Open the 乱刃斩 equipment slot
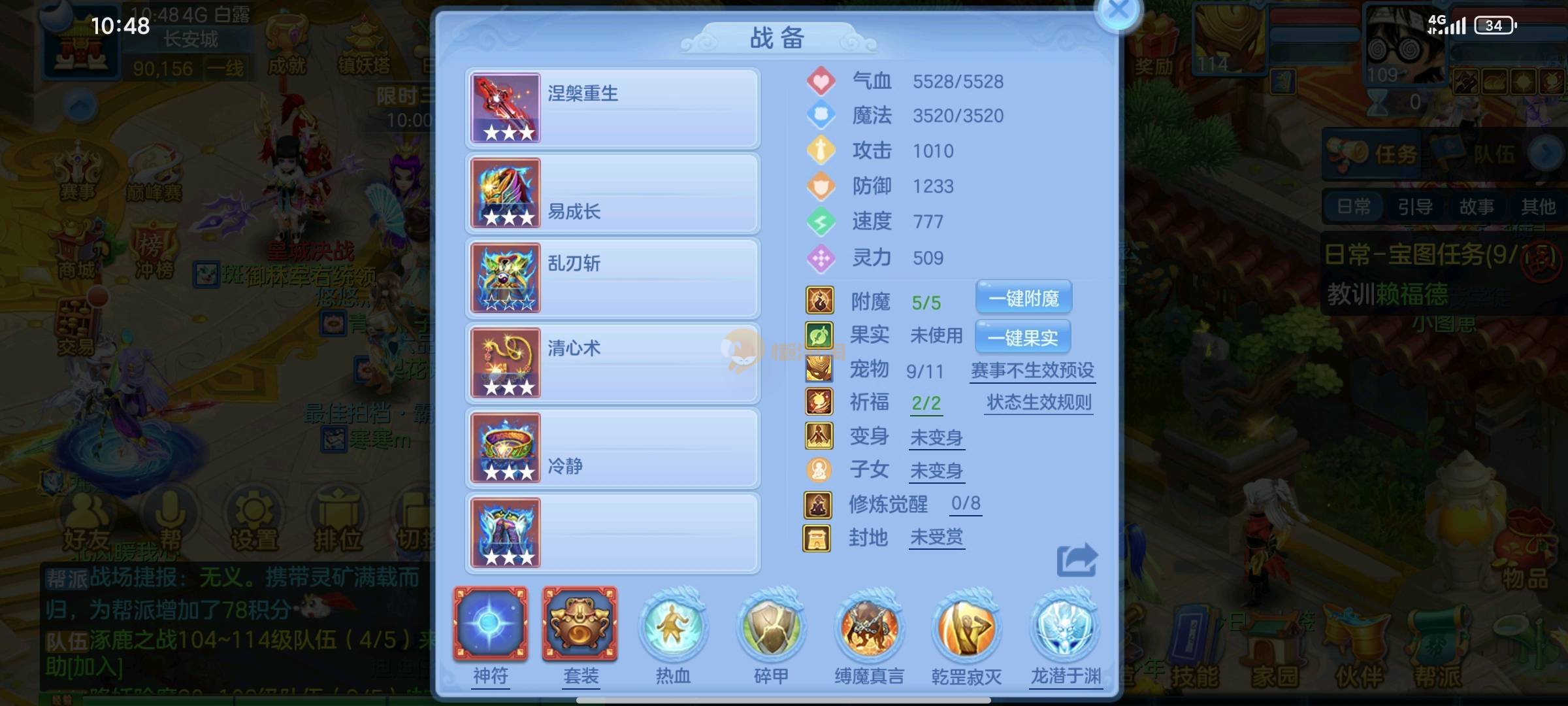 [x=612, y=278]
